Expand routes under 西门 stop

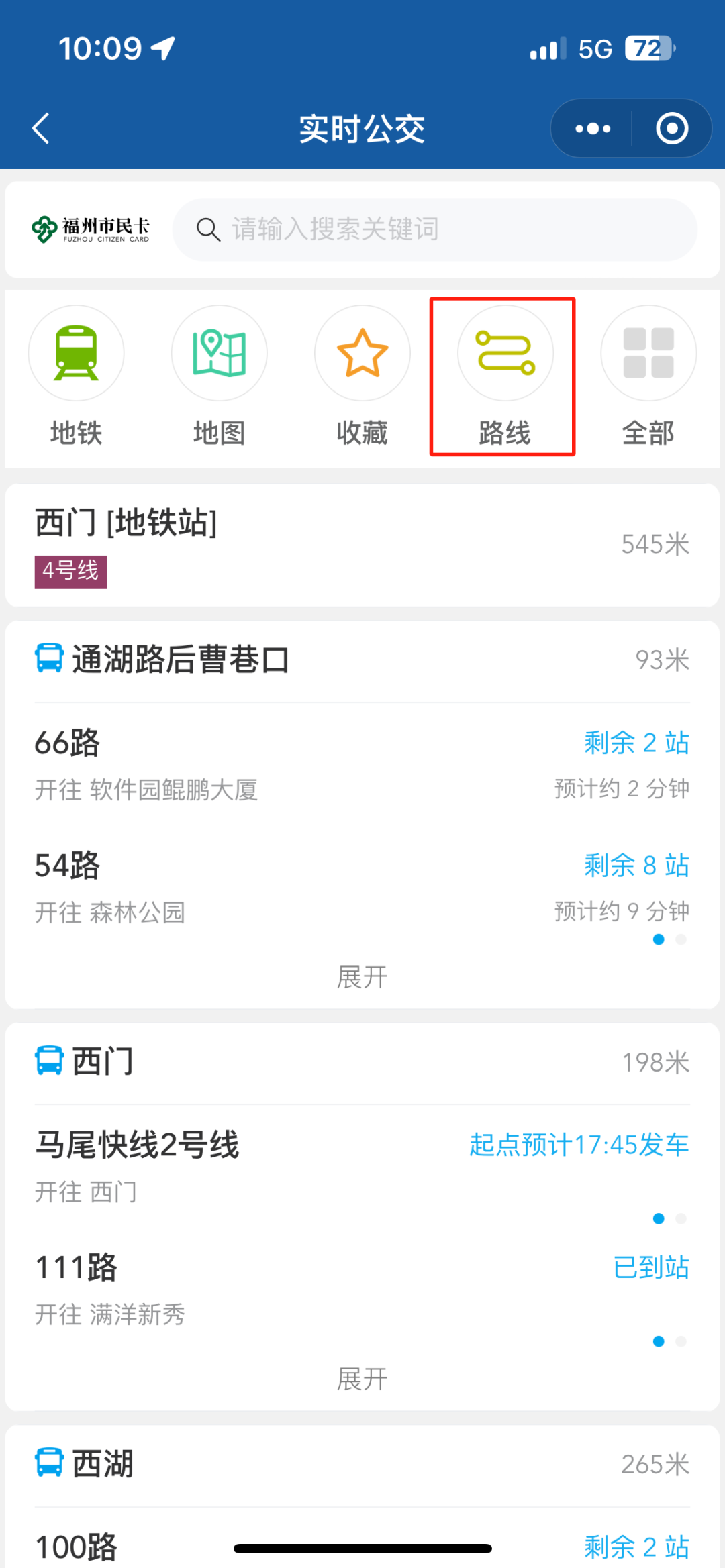(x=362, y=1379)
